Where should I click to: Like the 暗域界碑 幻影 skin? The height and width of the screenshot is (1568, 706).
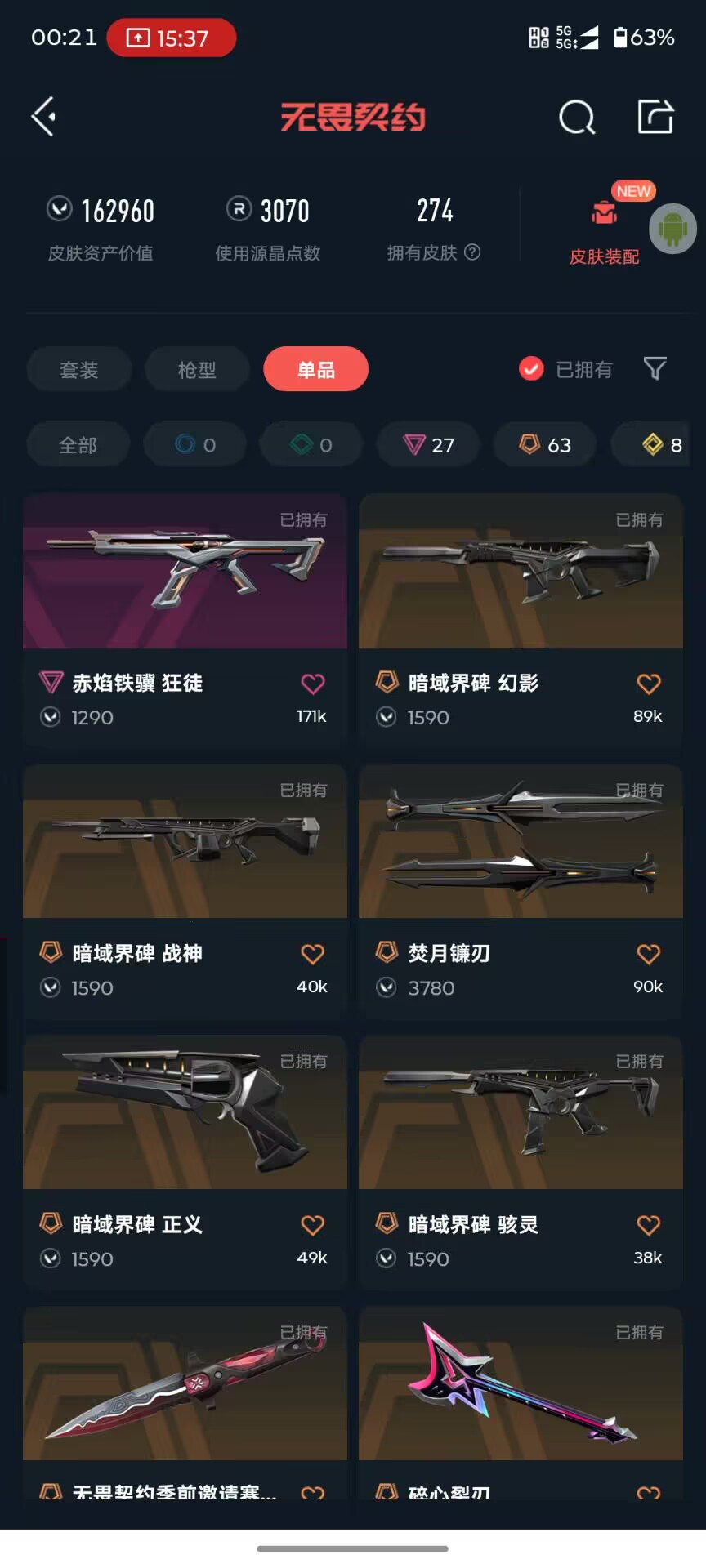(648, 684)
